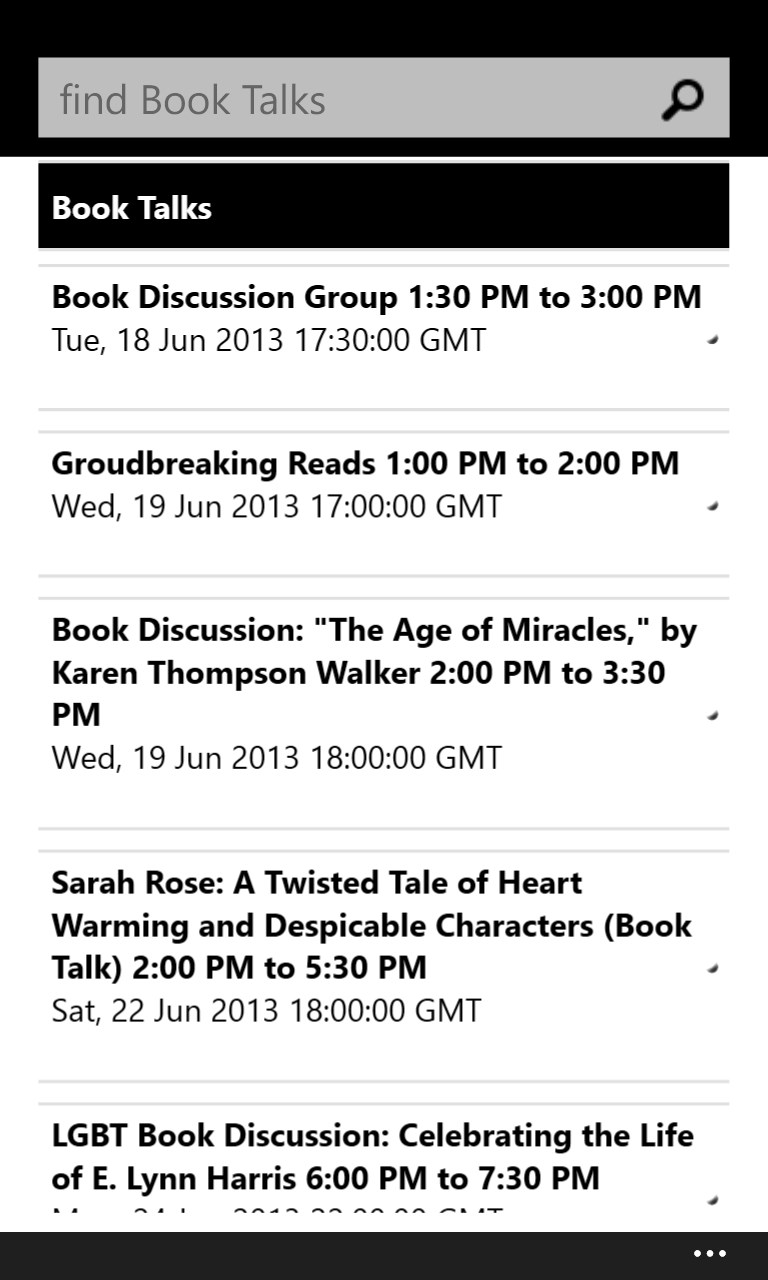Image resolution: width=768 pixels, height=1280 pixels.
Task: Tap the find Book Talks search field
Action: 340,99
